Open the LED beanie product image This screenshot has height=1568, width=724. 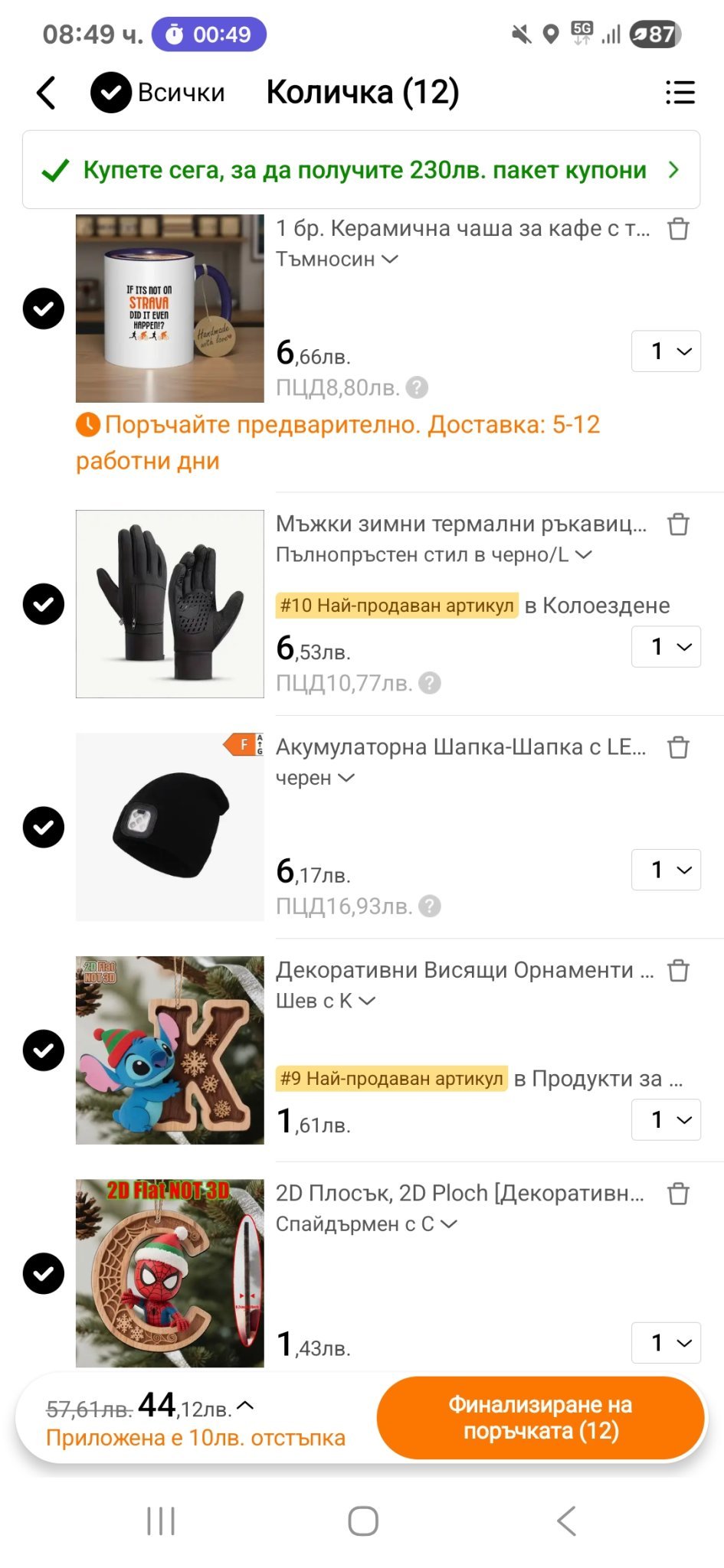click(x=169, y=827)
